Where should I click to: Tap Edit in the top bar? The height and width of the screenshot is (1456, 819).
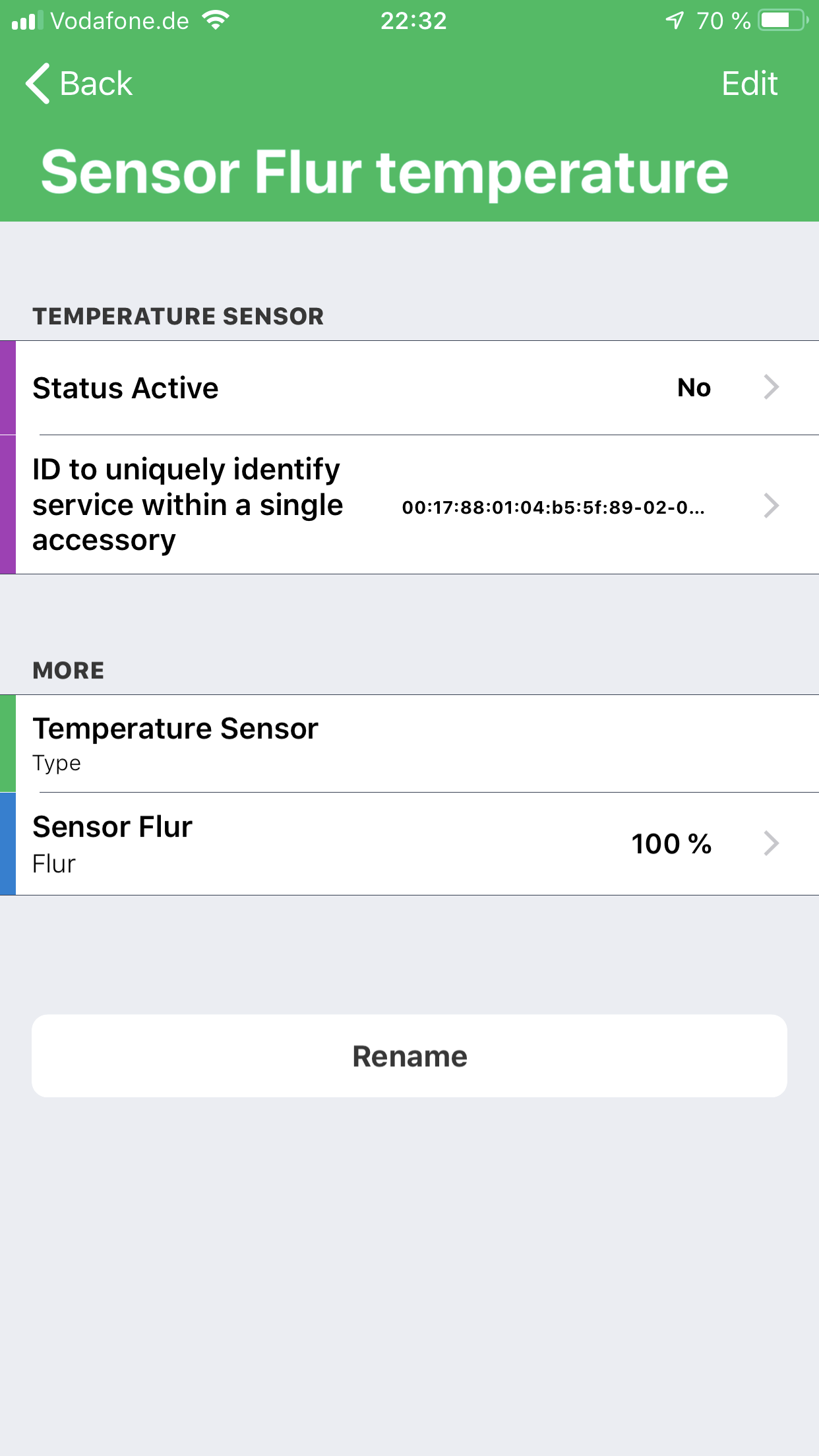[x=749, y=84]
